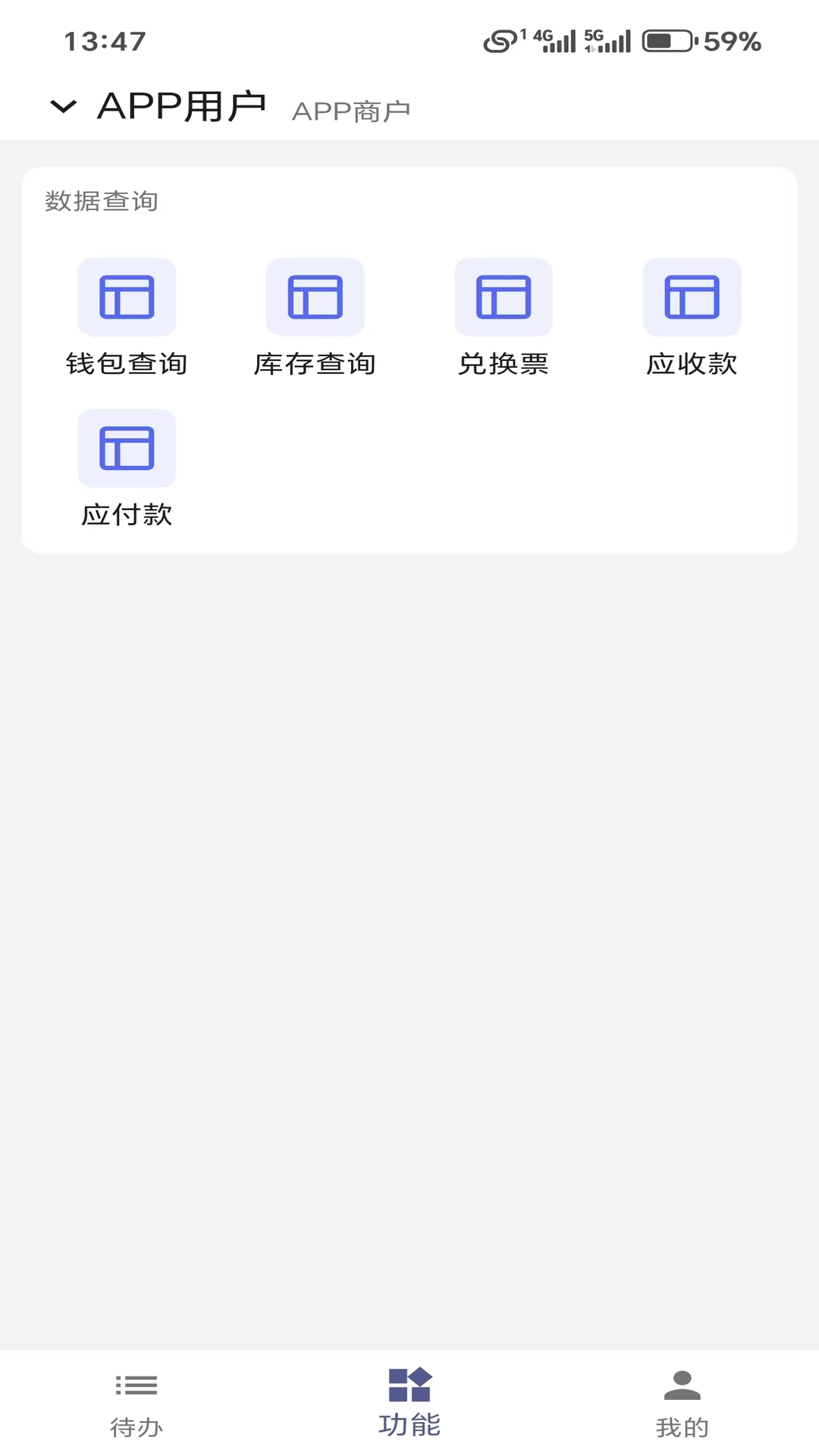Tap the 钱包查询 text label

pyautogui.click(x=127, y=363)
